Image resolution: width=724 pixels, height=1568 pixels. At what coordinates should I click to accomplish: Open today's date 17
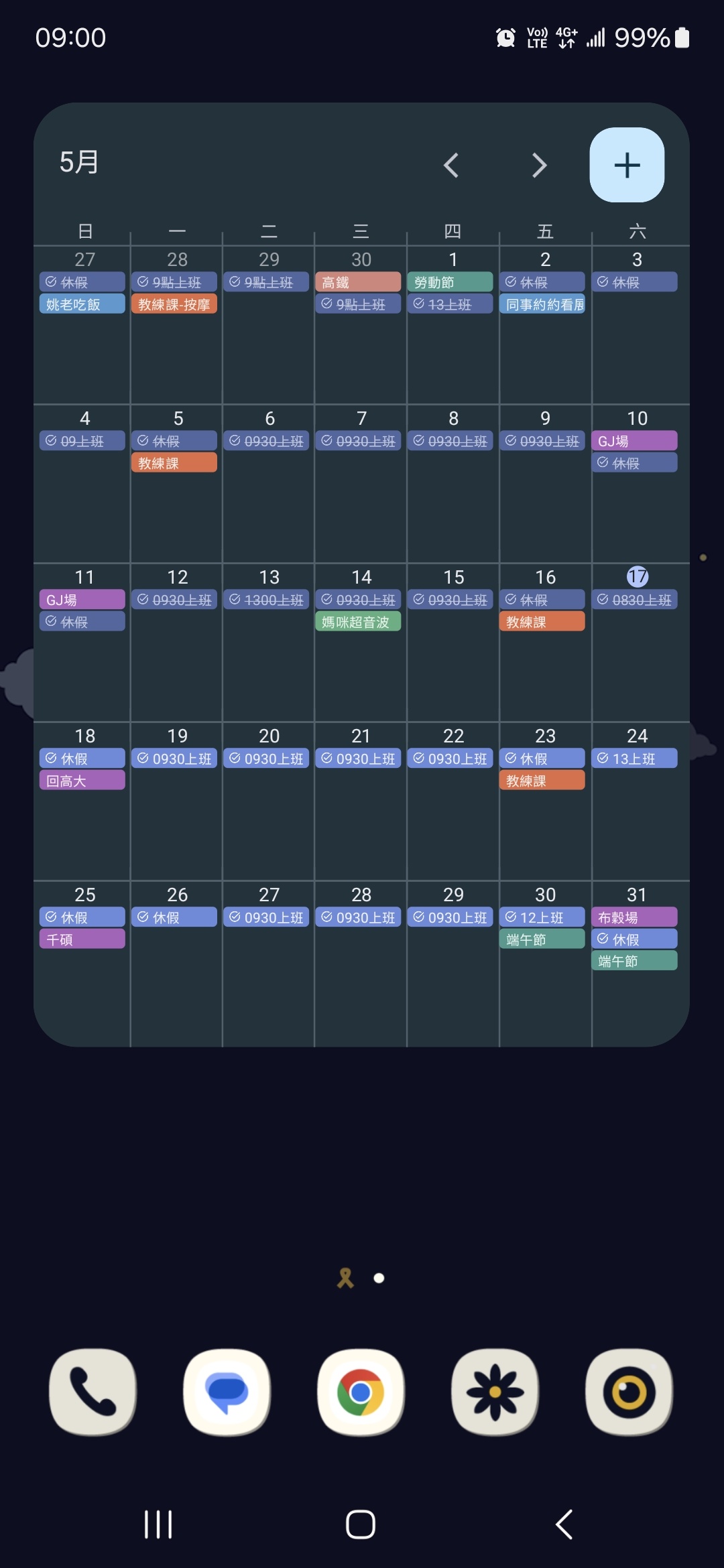(x=637, y=576)
